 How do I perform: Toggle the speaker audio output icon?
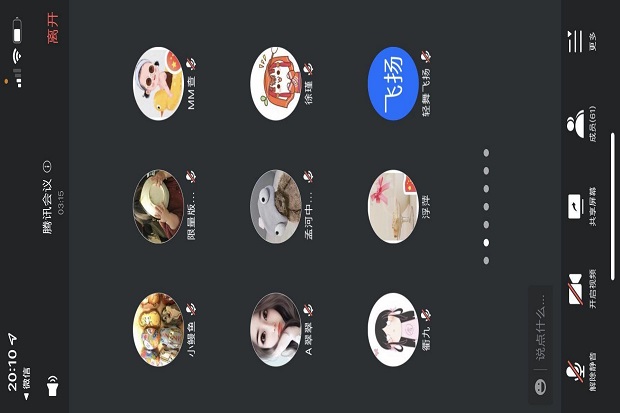pyautogui.click(x=52, y=388)
